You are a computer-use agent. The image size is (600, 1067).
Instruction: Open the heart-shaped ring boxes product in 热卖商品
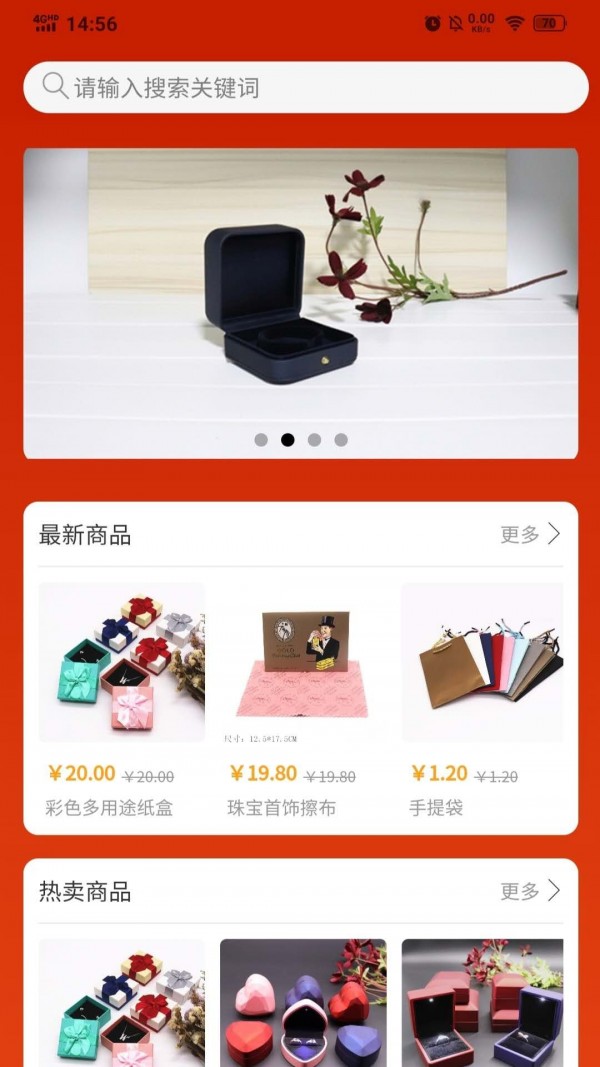(302, 1002)
